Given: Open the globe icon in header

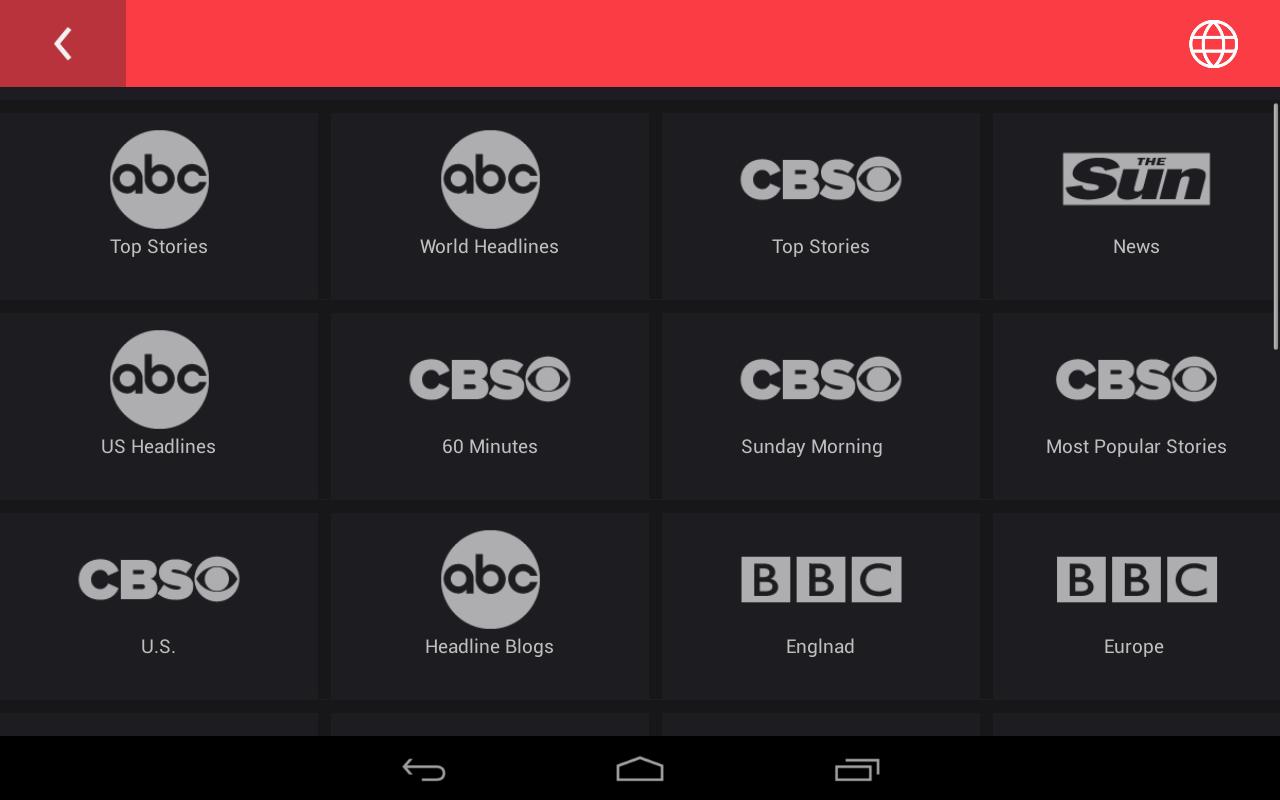Looking at the screenshot, I should 1213,44.
